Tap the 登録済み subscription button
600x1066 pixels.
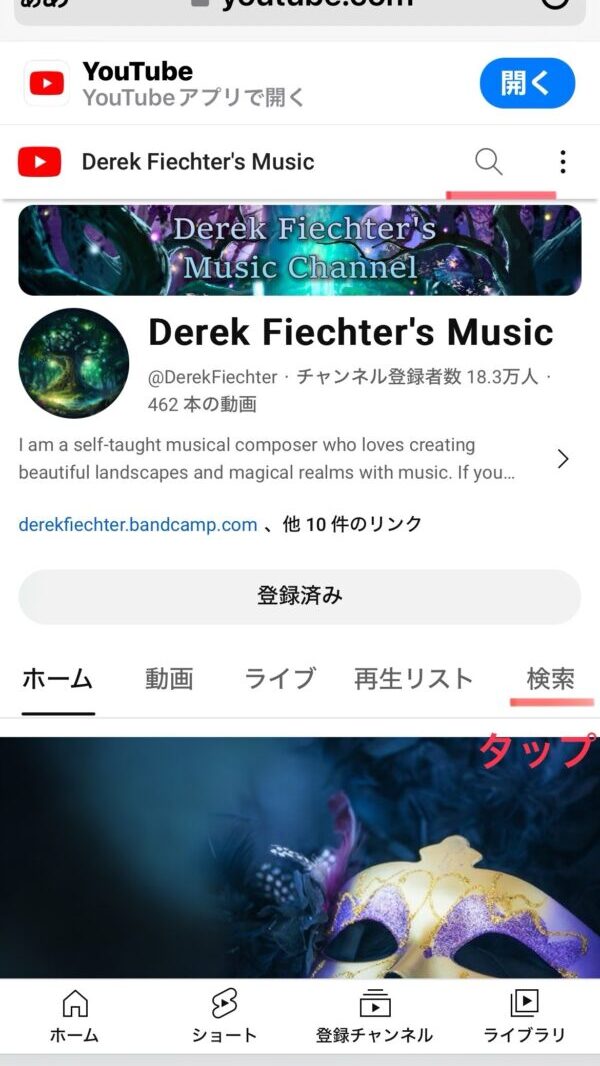(299, 597)
